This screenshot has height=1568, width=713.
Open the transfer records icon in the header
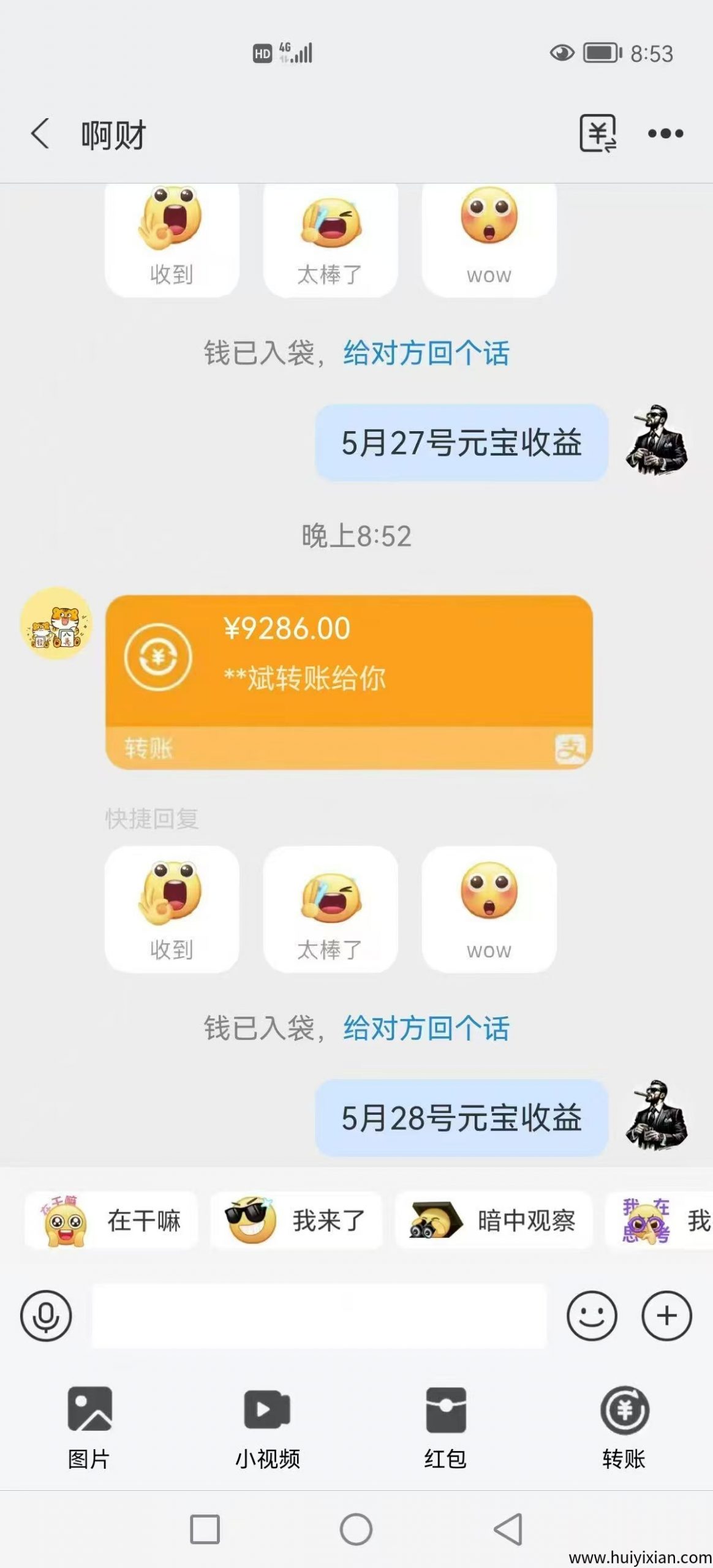[x=597, y=133]
